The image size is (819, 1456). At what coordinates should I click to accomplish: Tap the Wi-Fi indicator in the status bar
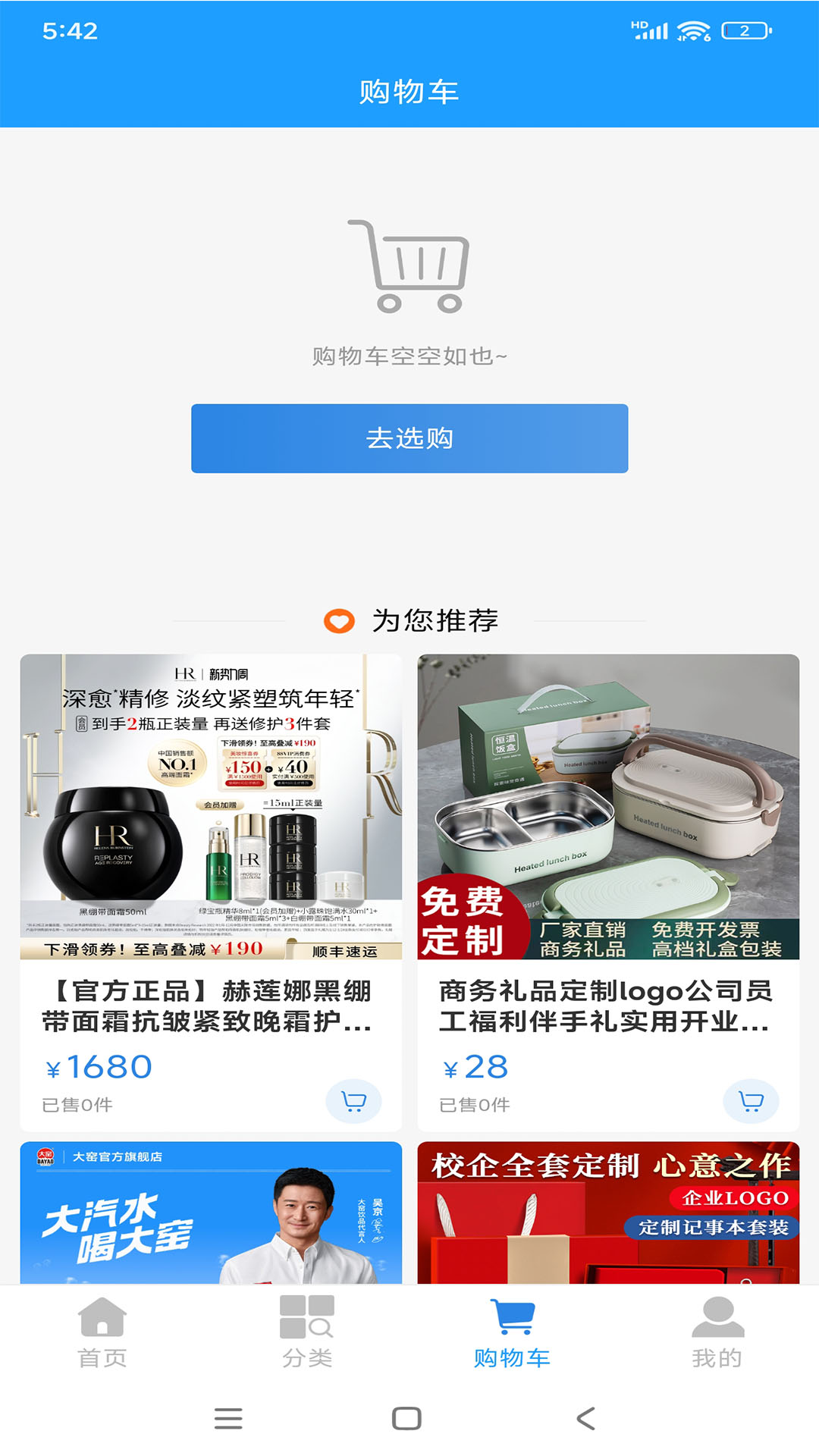tap(692, 30)
